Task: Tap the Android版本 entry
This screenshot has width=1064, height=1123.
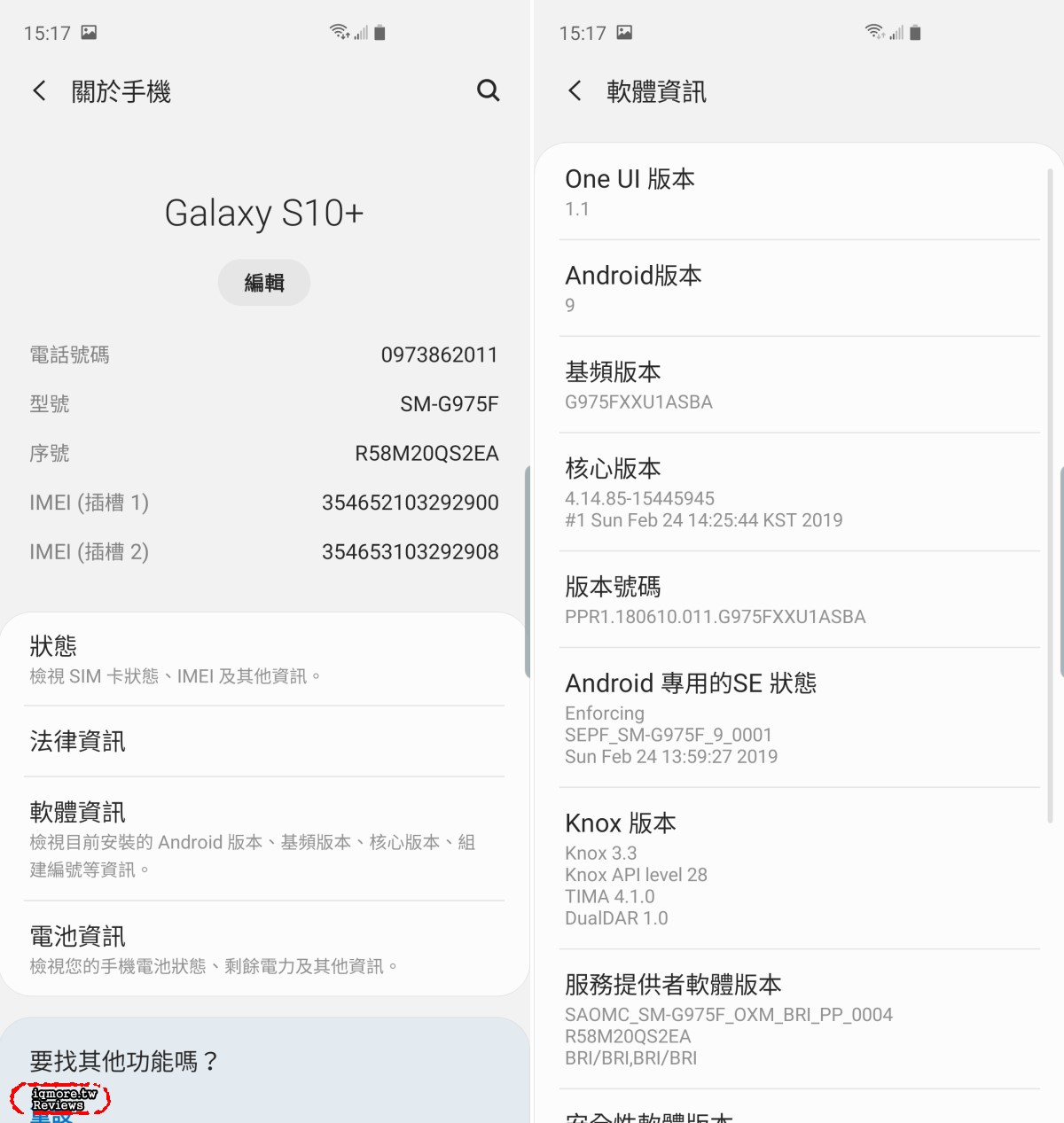Action: 798,288
